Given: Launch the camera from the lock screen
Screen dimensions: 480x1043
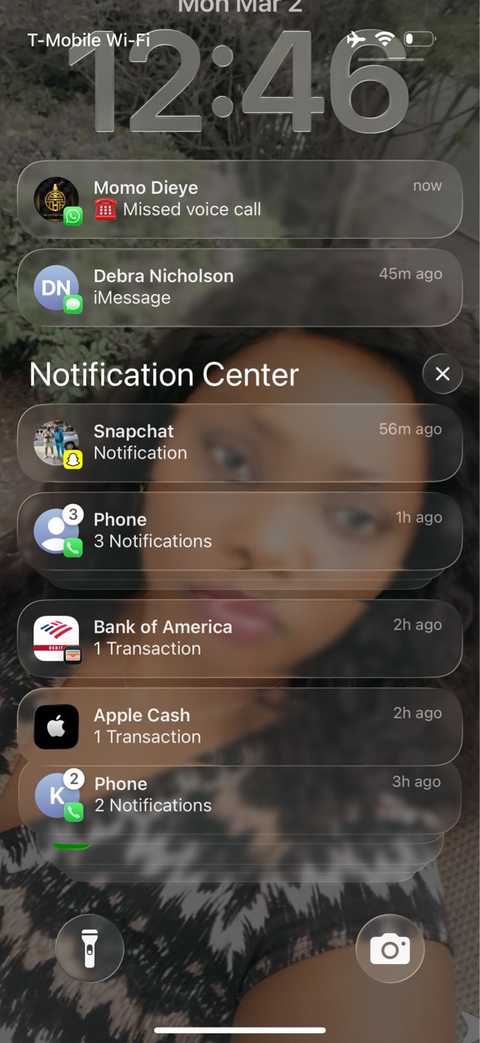Looking at the screenshot, I should [390, 949].
